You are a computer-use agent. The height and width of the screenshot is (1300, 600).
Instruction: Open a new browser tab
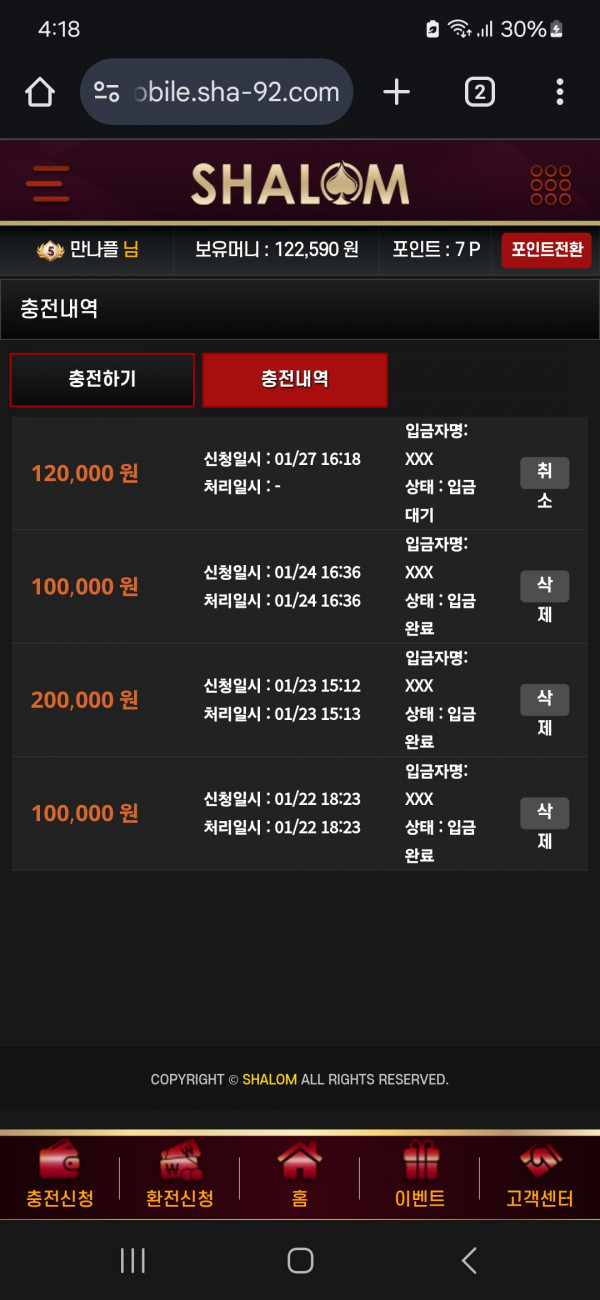pos(397,93)
